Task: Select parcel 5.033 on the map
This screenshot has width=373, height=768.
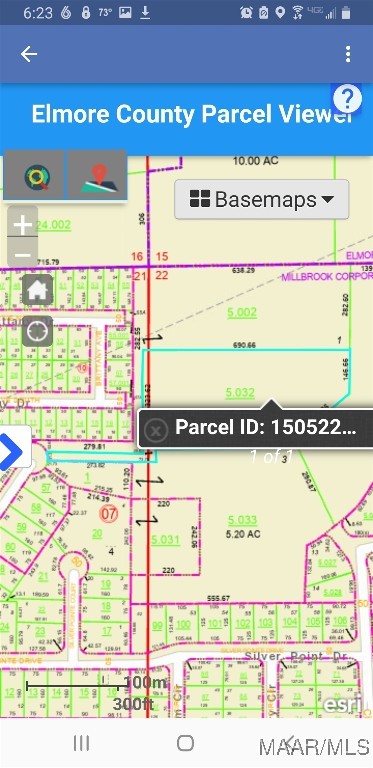Action: coord(242,520)
